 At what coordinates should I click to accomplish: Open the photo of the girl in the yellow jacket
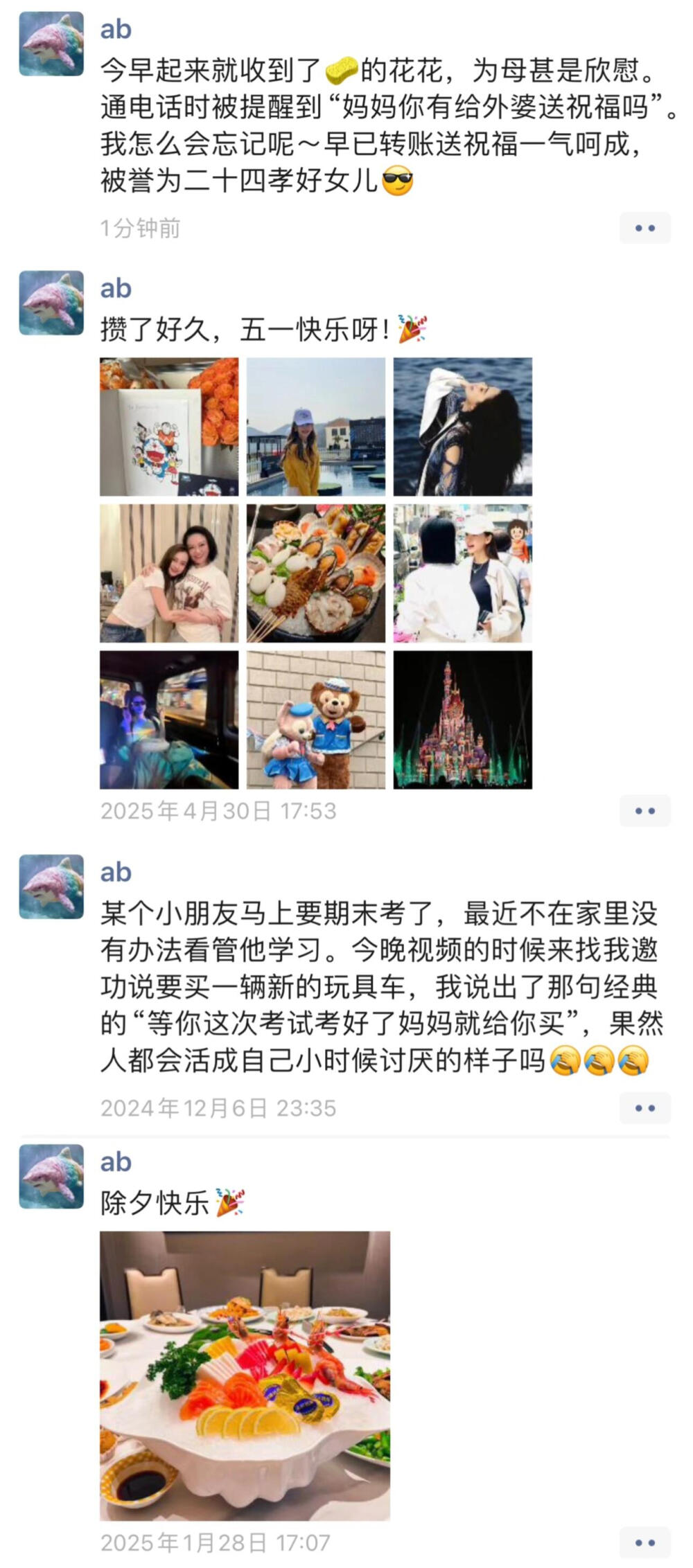pyautogui.click(x=316, y=427)
